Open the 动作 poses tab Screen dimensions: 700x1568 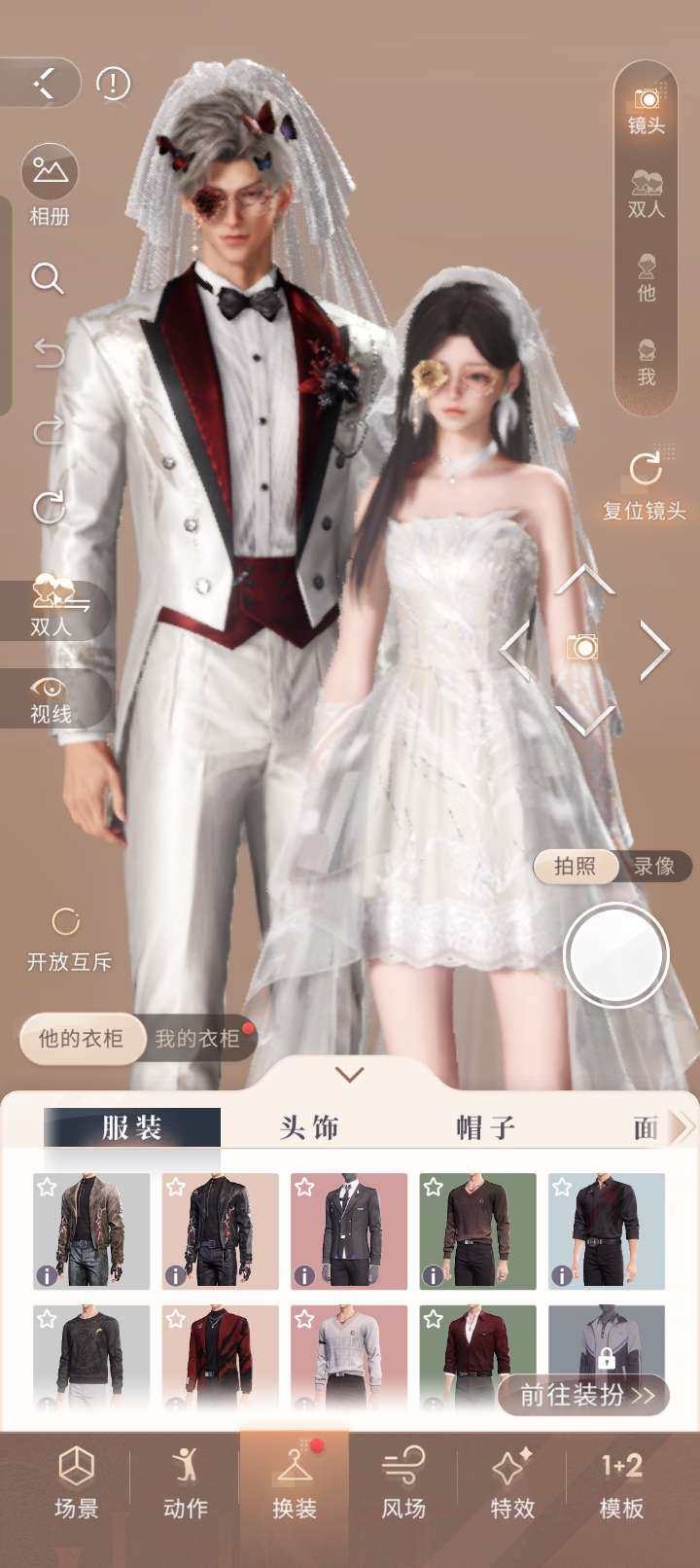click(185, 1483)
